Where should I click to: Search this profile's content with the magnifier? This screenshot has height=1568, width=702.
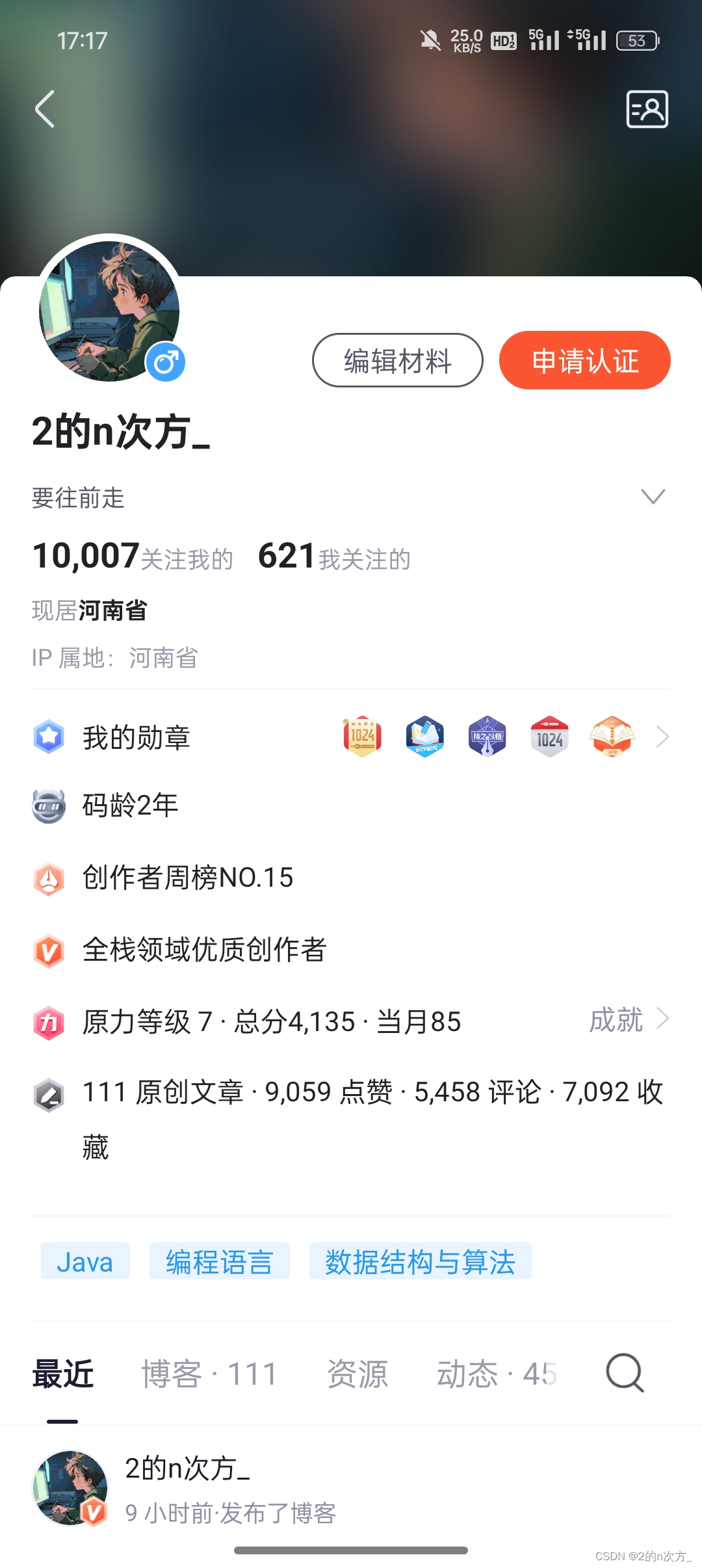(625, 1373)
